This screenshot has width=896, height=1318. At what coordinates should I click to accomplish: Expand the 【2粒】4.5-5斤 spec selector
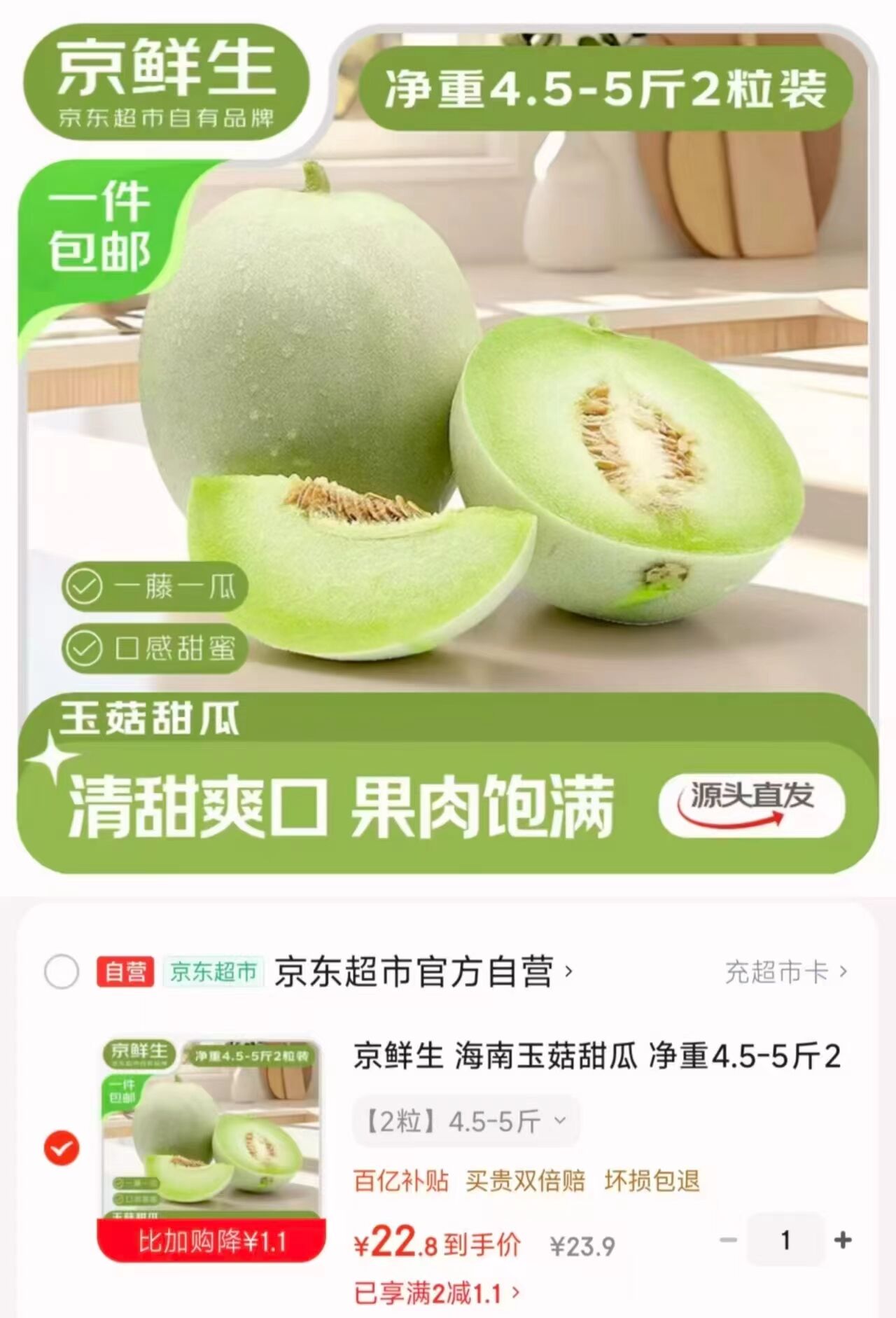(x=465, y=1122)
